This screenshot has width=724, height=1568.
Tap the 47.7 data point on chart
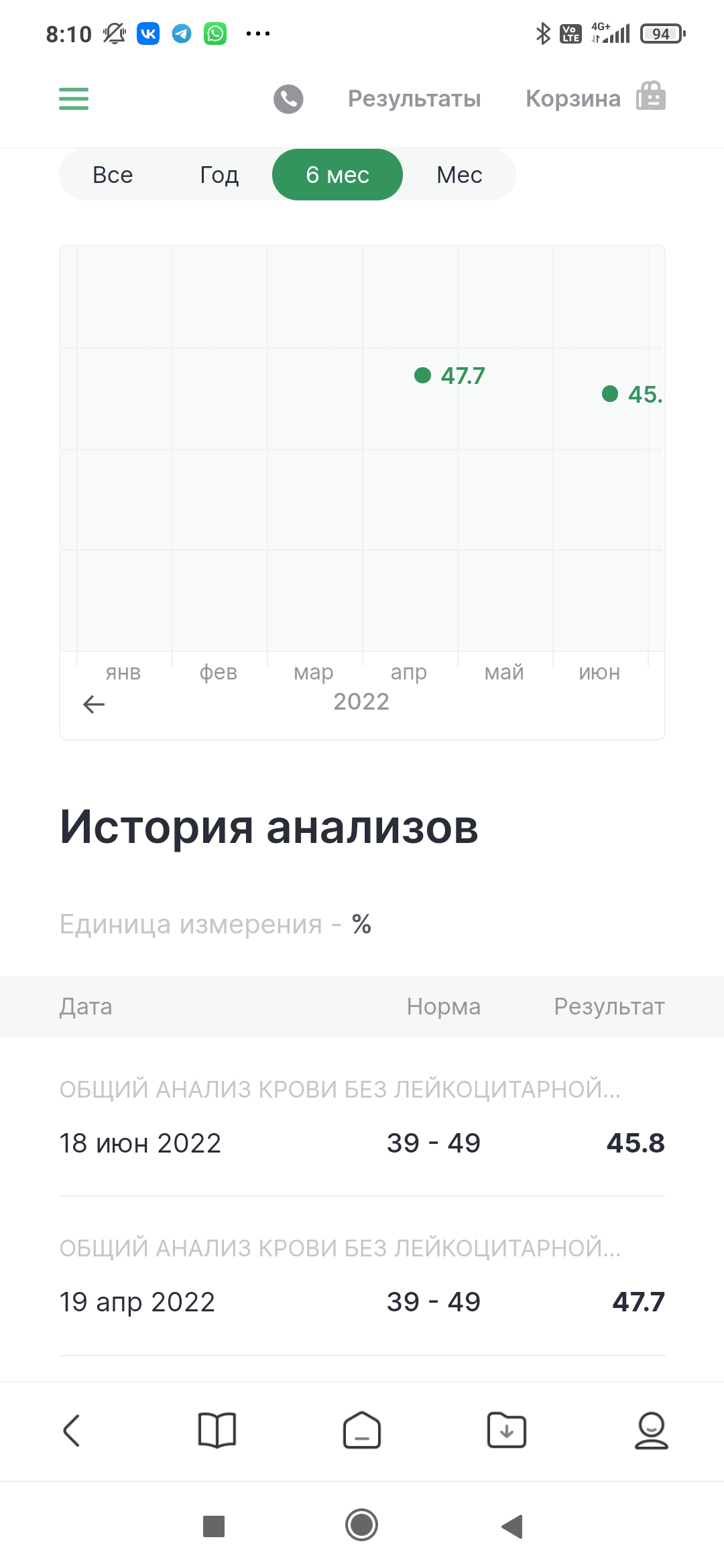coord(423,375)
